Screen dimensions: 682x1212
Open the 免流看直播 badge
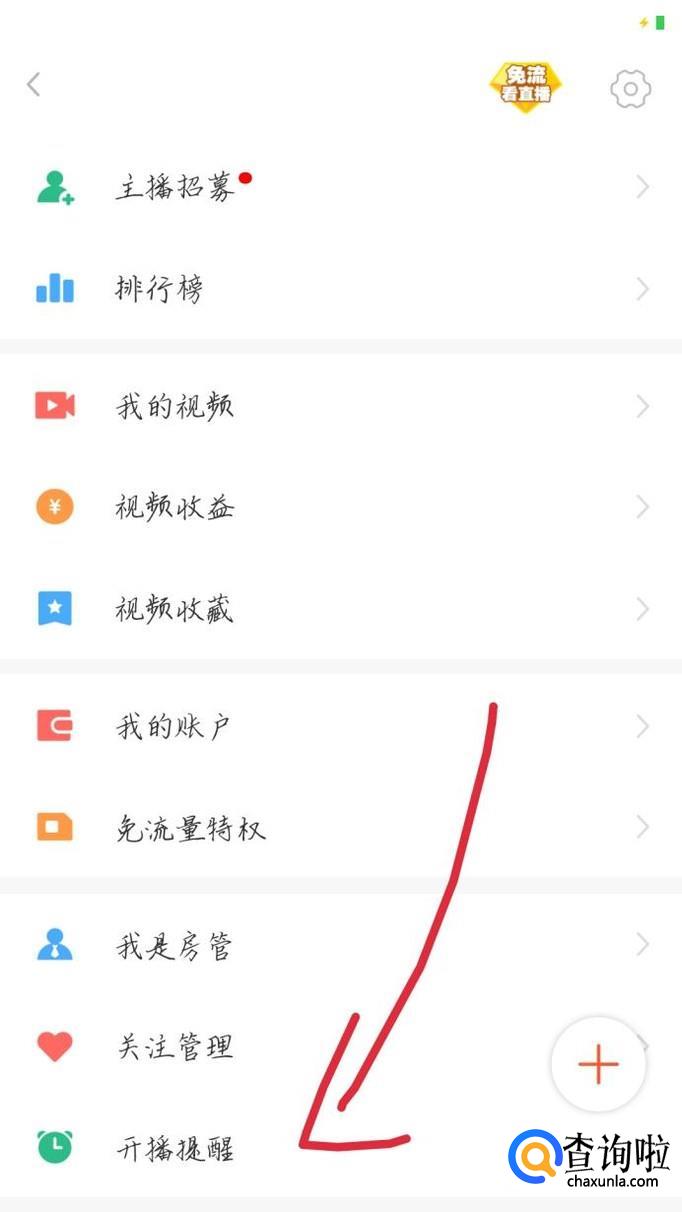click(525, 87)
